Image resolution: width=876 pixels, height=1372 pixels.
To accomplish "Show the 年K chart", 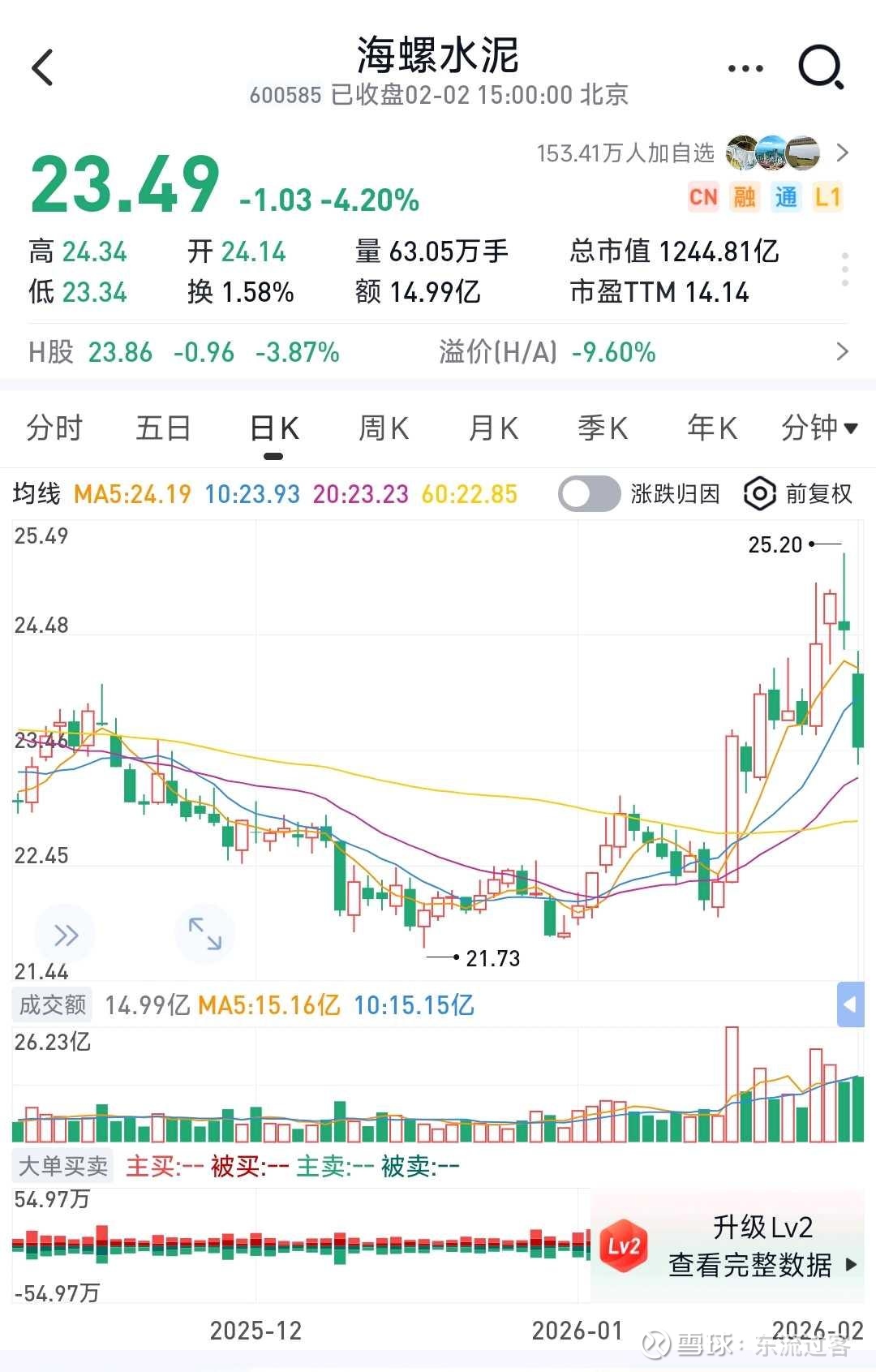I will (x=712, y=428).
